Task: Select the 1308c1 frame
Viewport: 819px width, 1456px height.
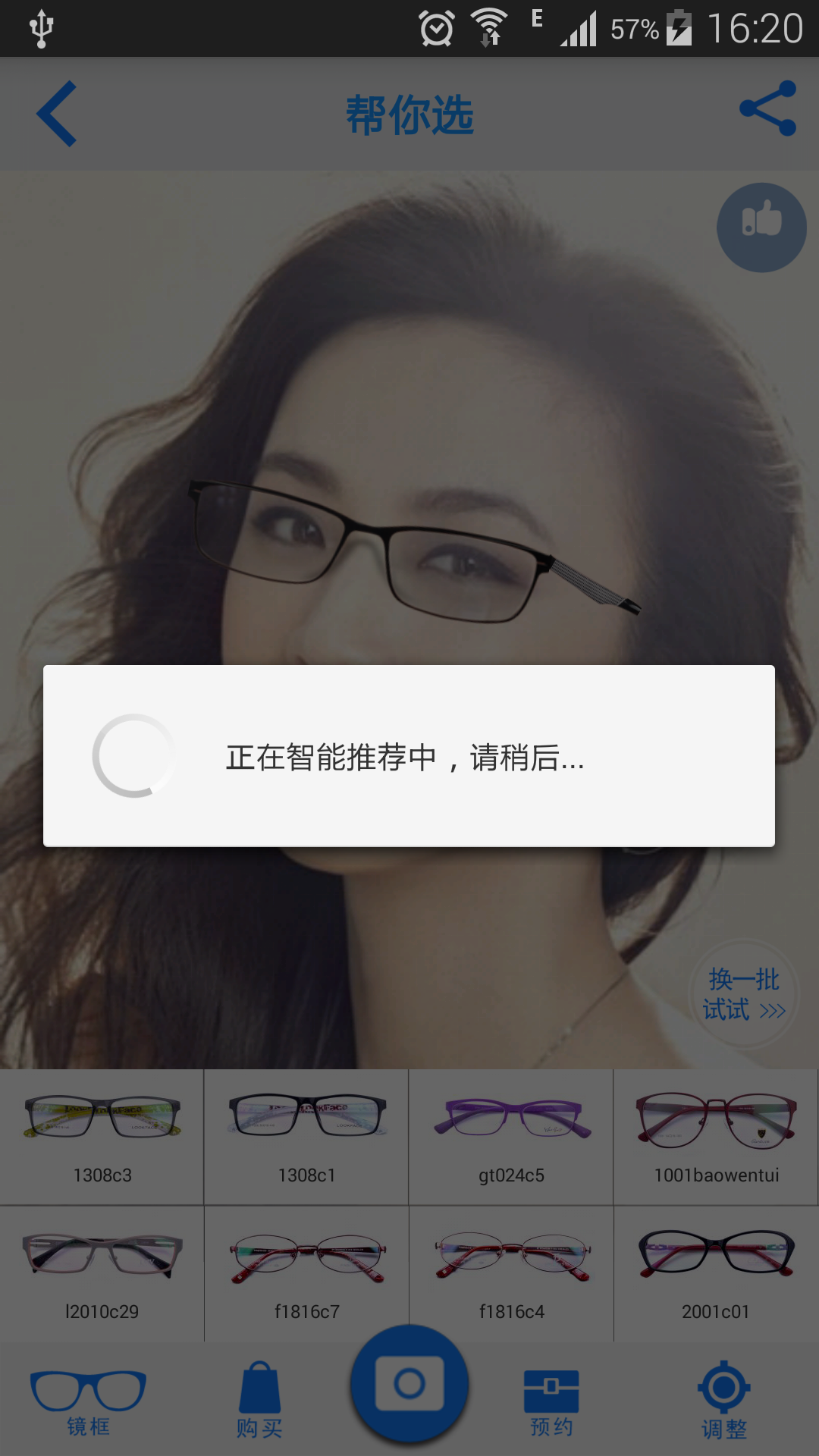Action: pos(306,1137)
